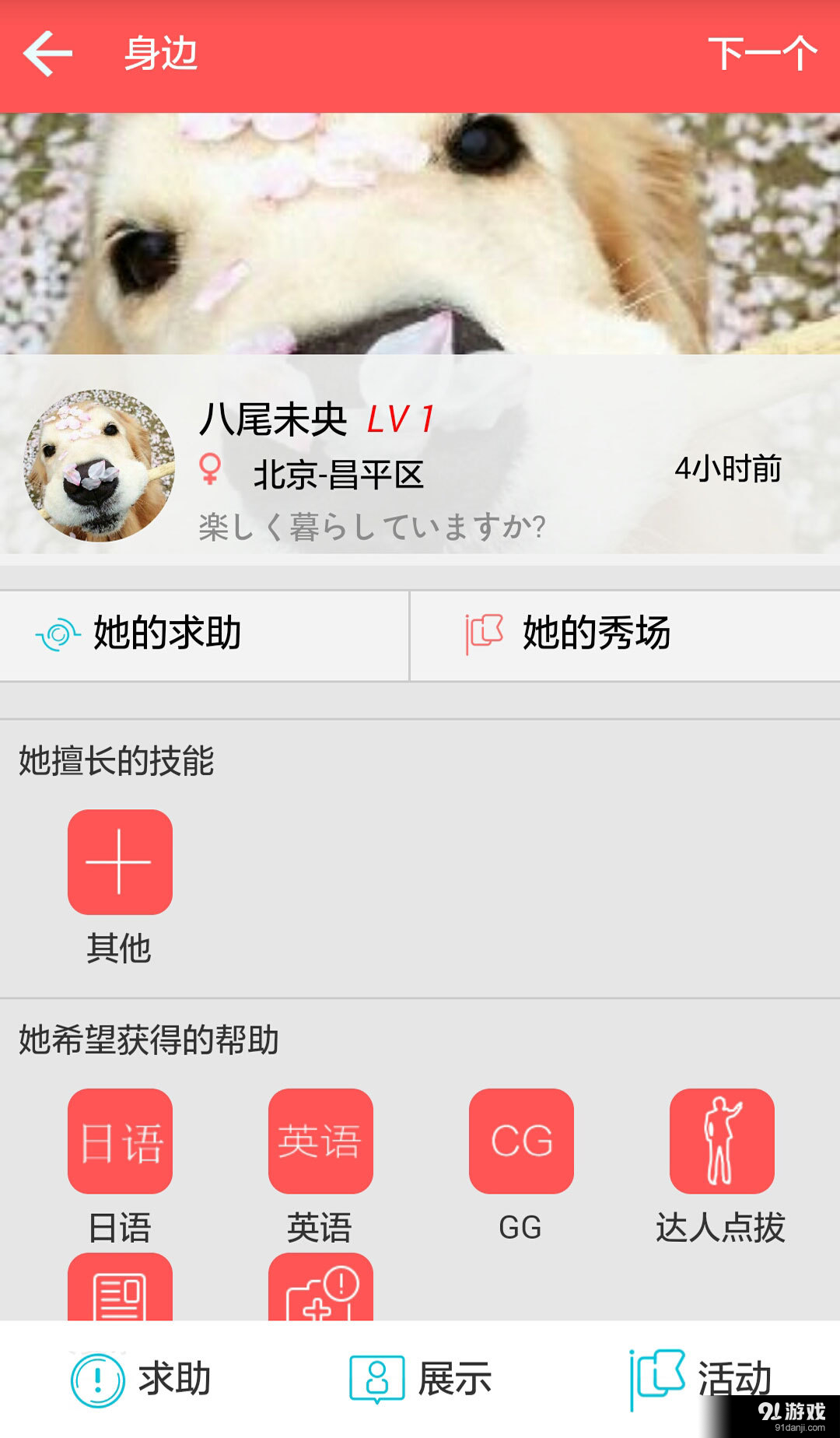Select the CG help tile
840x1438 pixels.
[x=521, y=1141]
